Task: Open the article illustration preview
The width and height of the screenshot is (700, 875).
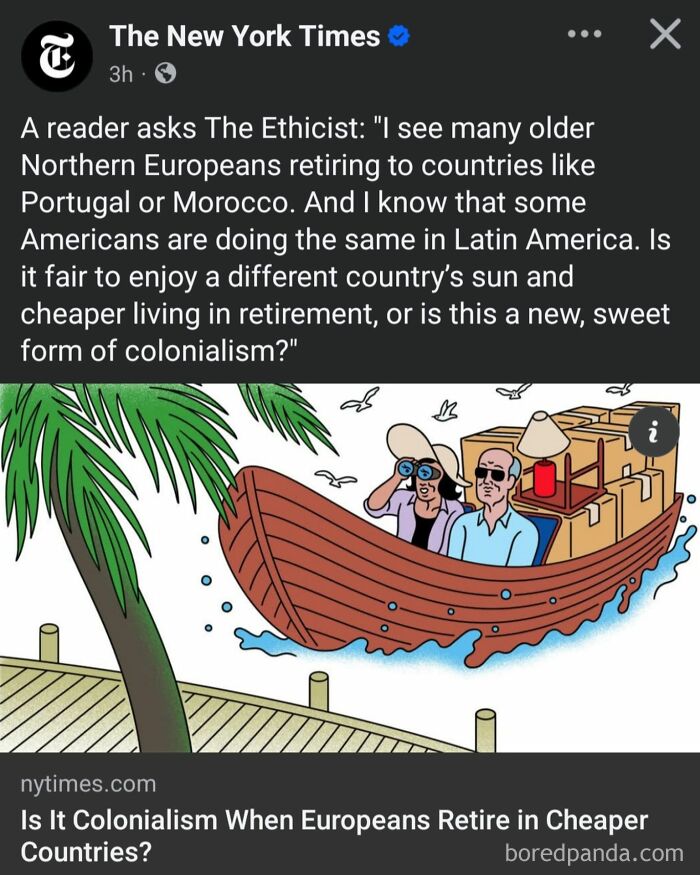Action: 350,568
